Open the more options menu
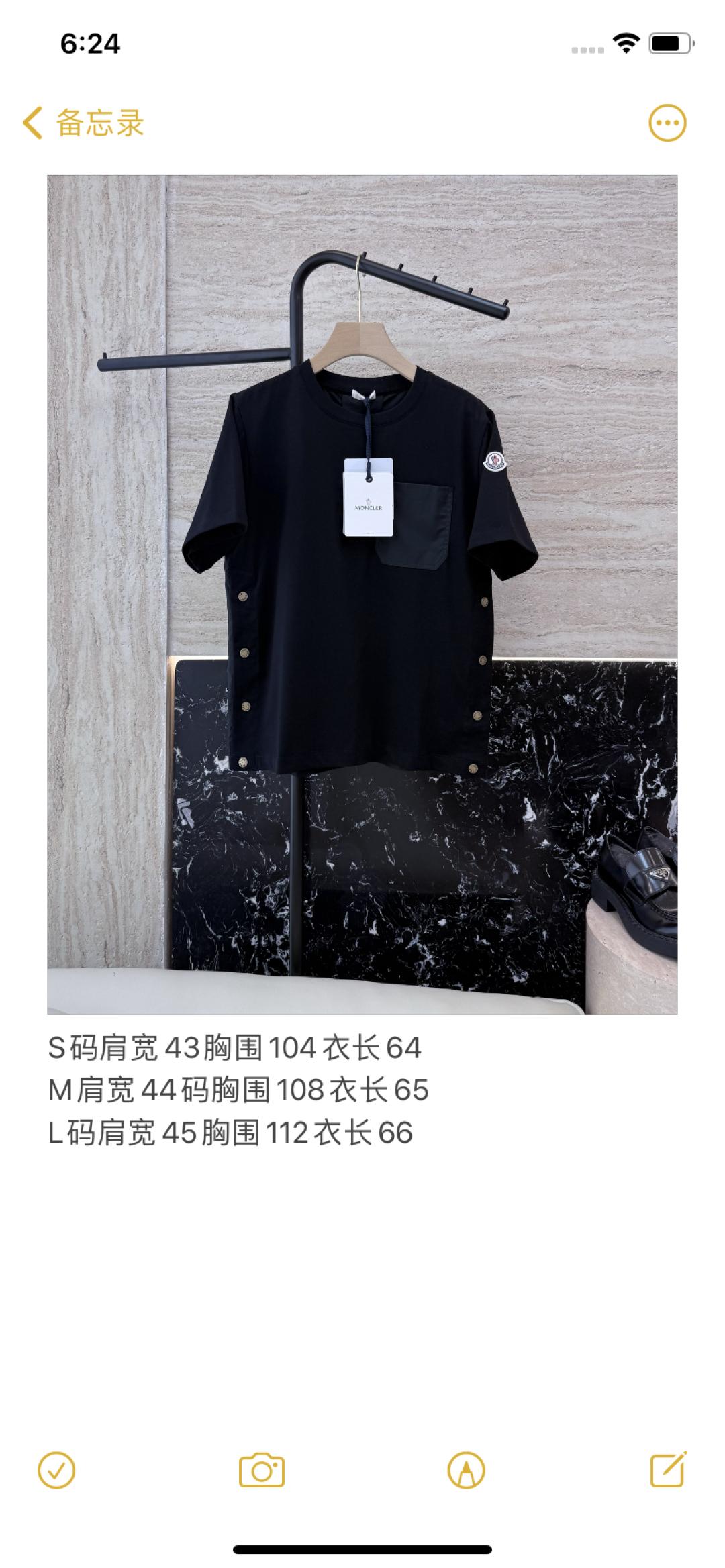 (667, 123)
